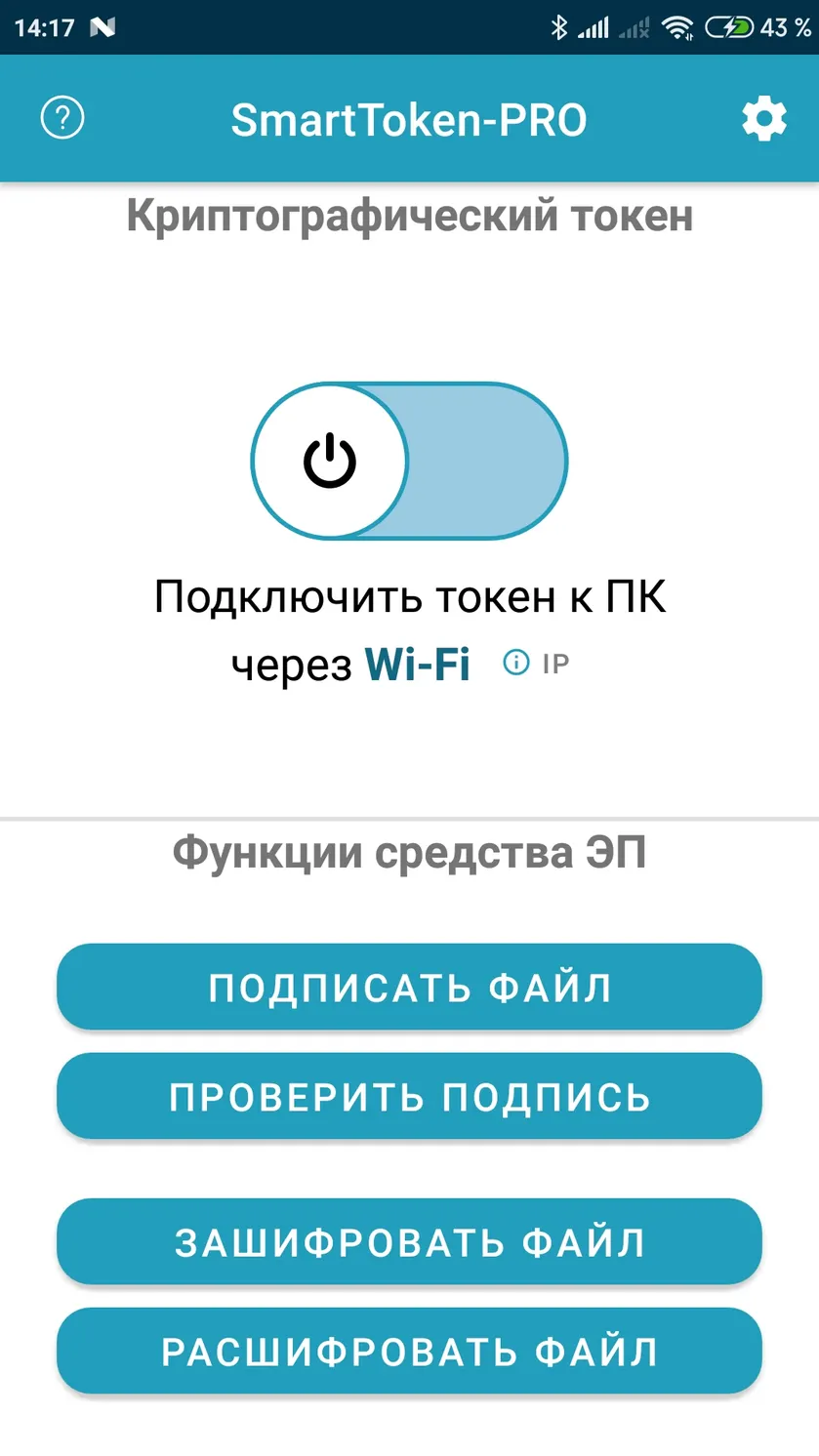This screenshot has width=819, height=1456.
Task: Open the help question mark icon
Action: 62,118
